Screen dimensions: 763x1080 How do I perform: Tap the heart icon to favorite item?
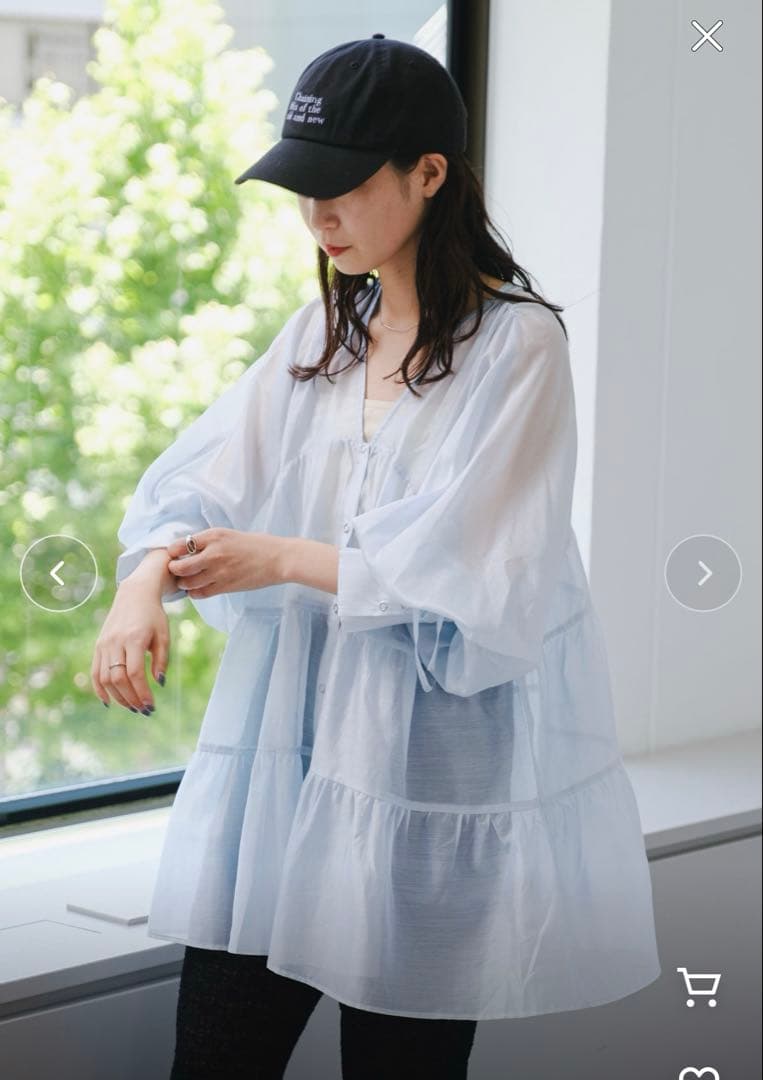(x=699, y=1073)
